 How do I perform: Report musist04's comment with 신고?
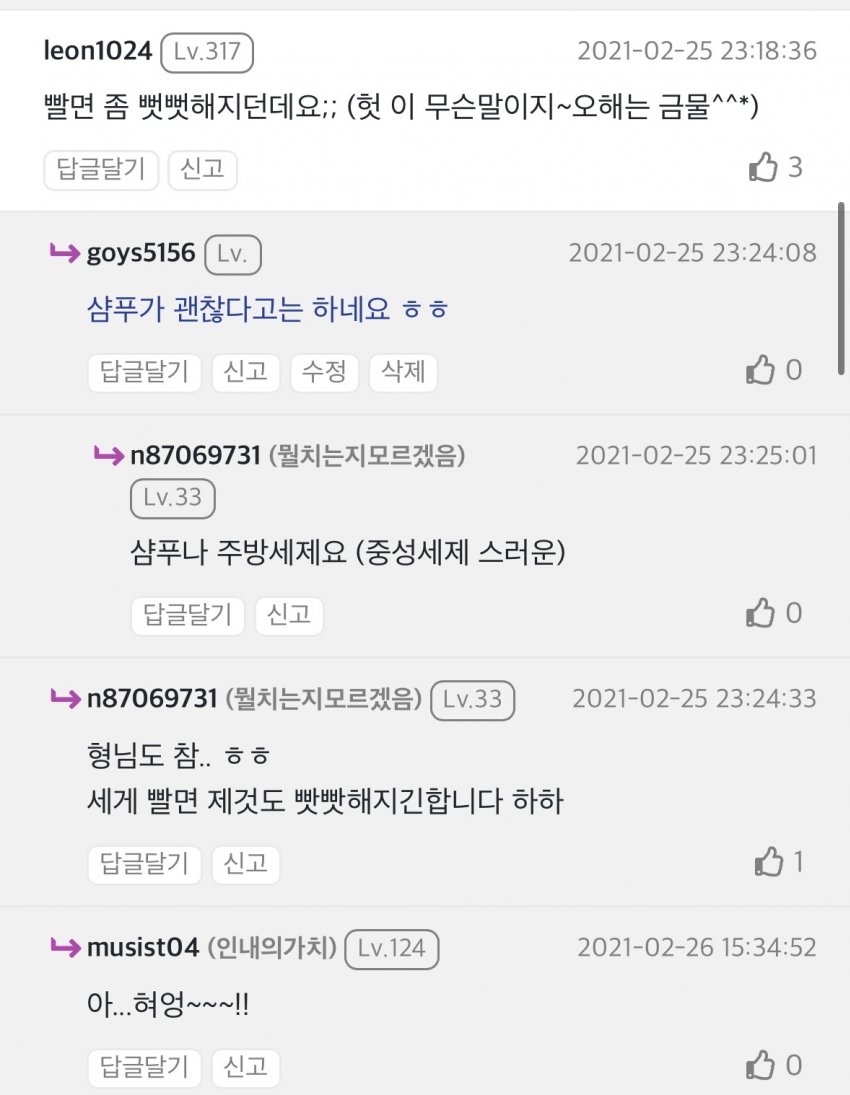click(246, 1067)
